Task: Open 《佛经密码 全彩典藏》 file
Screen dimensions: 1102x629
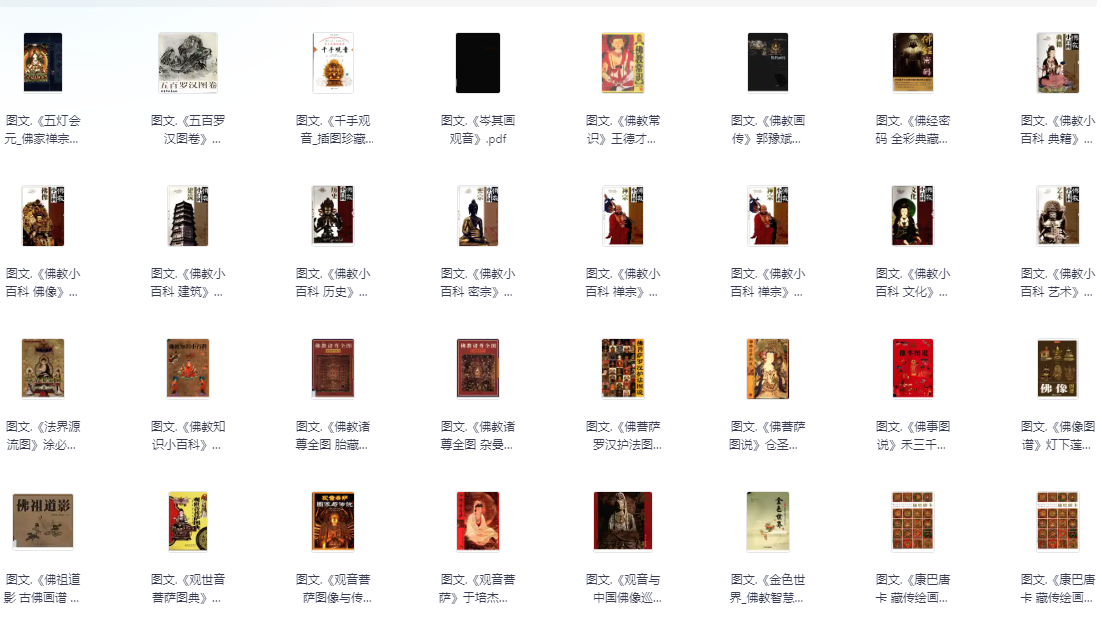Action: (913, 63)
